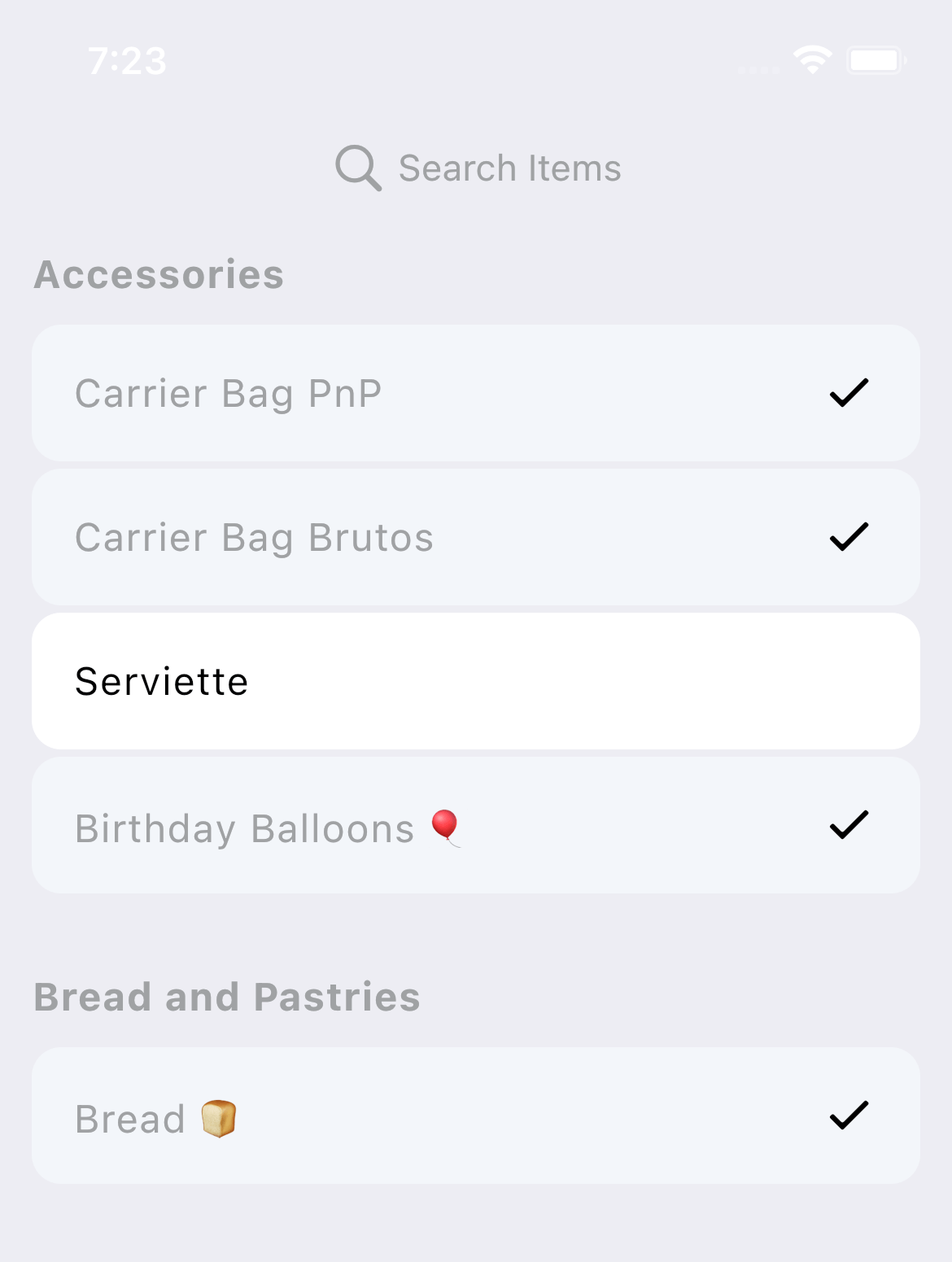Open the Search Items field
952x1262 pixels.
478,168
